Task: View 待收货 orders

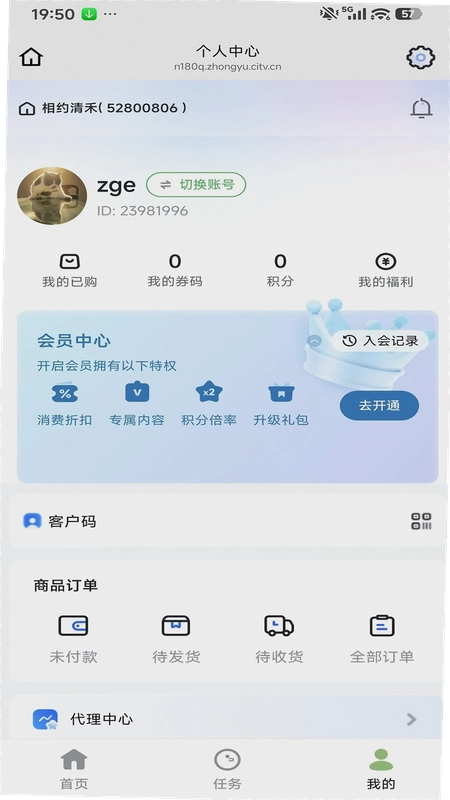Action: coord(279,639)
